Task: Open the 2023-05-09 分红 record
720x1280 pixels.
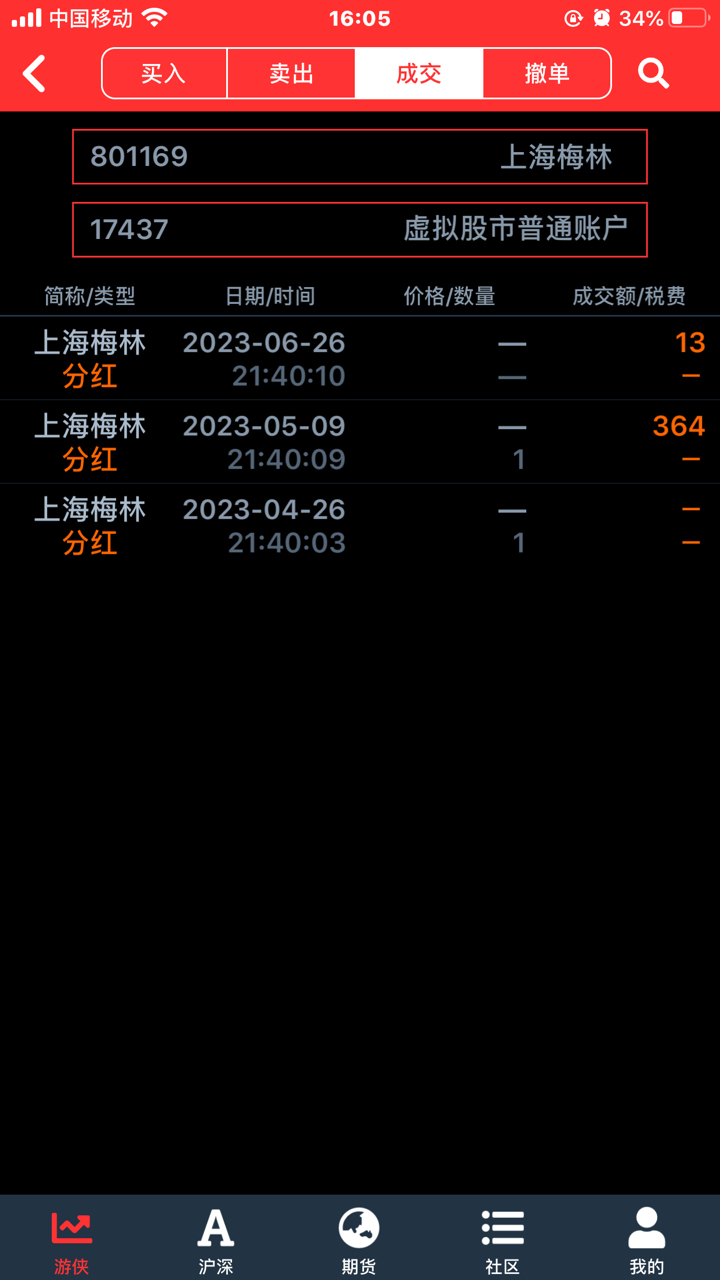Action: pyautogui.click(x=360, y=442)
